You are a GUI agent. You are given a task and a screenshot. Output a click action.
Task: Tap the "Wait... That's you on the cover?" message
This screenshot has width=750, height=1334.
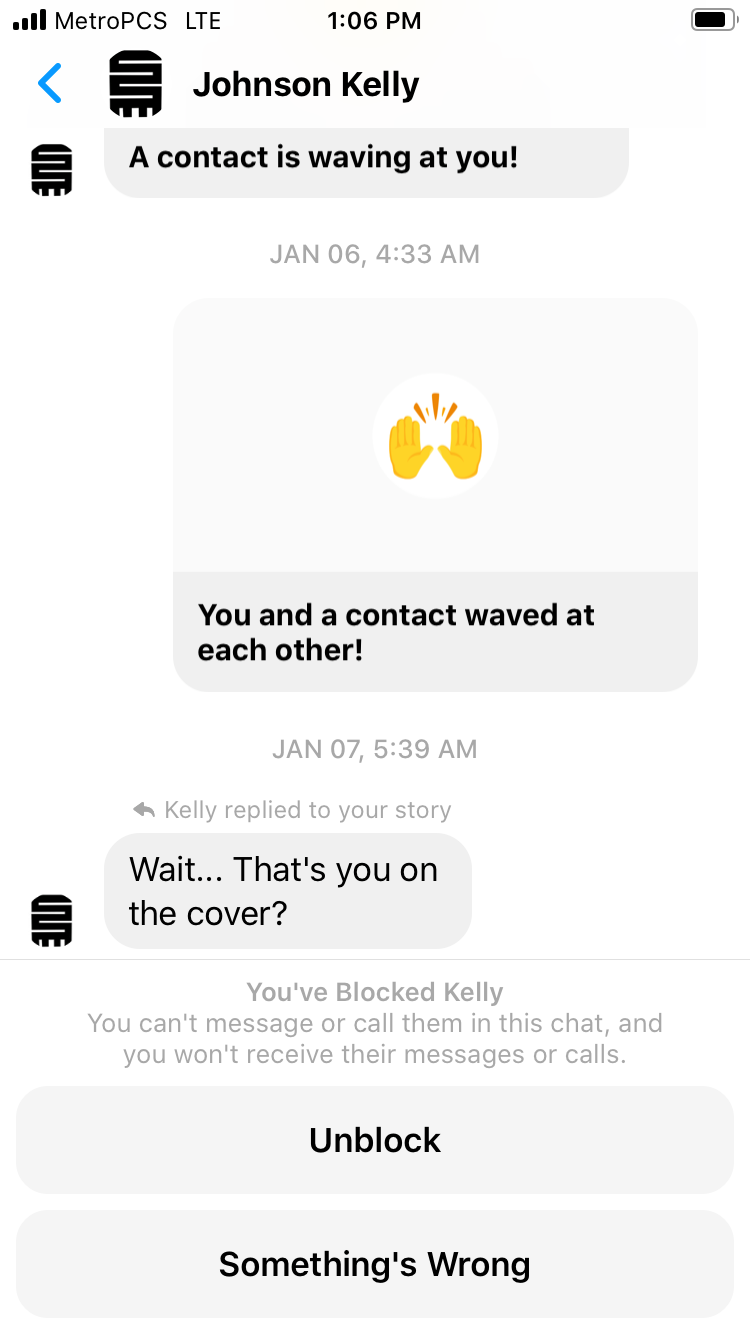click(287, 891)
